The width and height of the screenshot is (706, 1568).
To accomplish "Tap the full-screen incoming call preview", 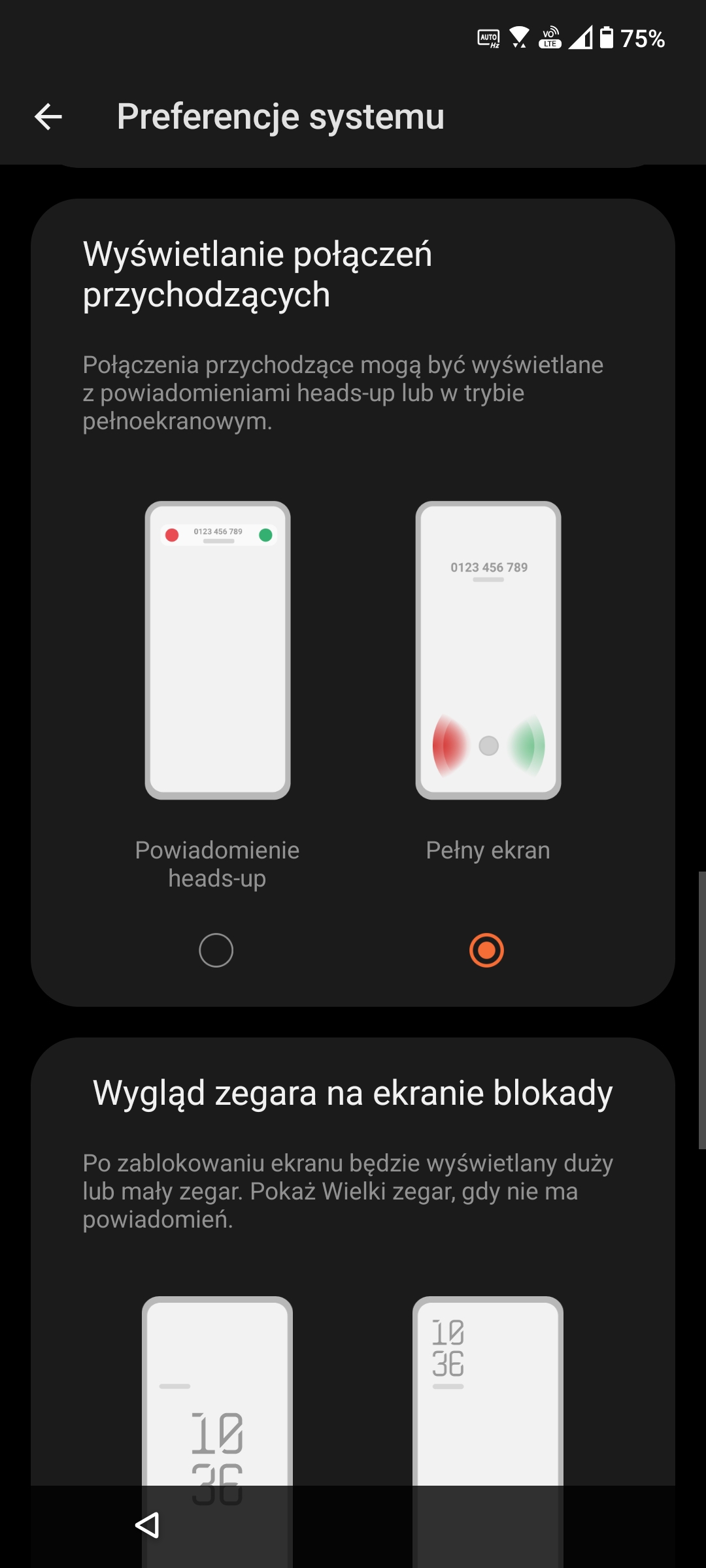I will pyautogui.click(x=488, y=650).
